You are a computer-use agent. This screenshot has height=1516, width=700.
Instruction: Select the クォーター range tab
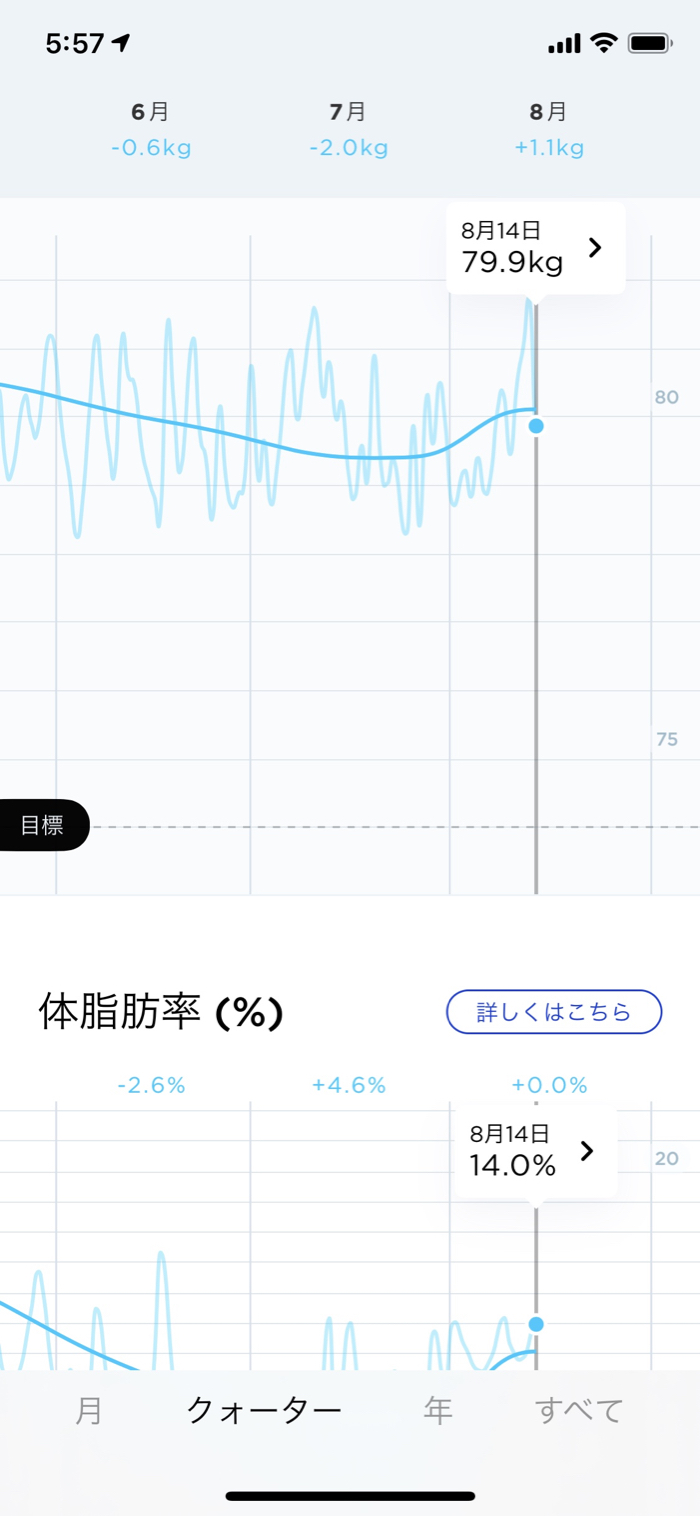point(265,1411)
